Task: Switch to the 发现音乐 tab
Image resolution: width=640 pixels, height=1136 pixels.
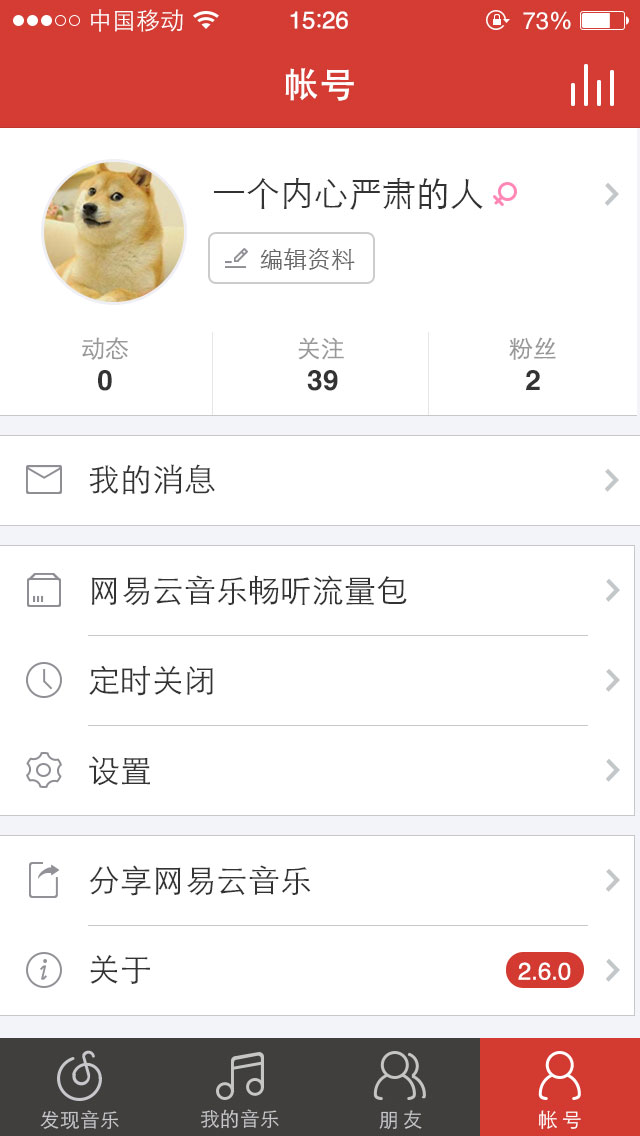Action: (80, 1088)
